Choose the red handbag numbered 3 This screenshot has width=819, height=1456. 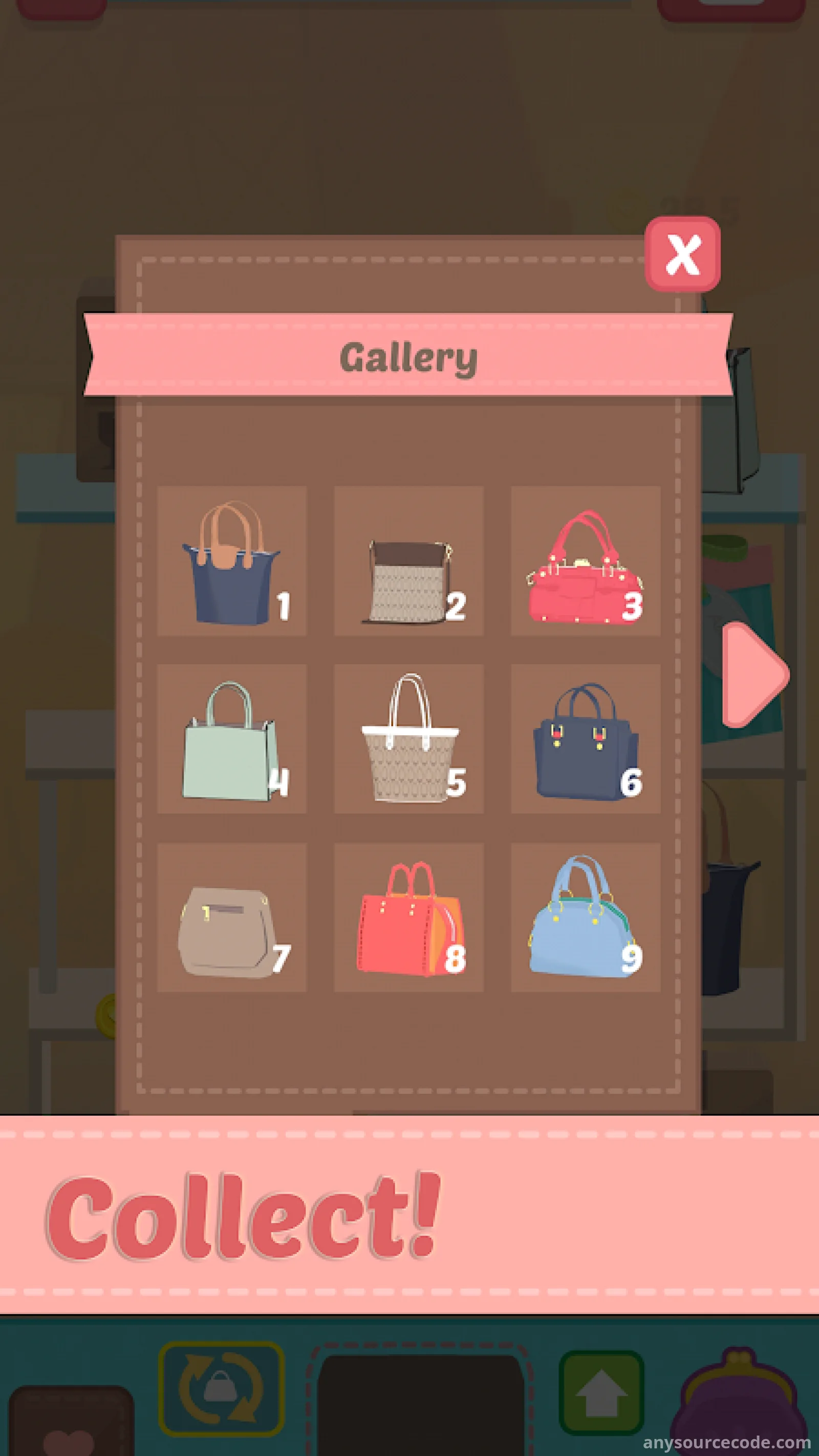(x=586, y=561)
